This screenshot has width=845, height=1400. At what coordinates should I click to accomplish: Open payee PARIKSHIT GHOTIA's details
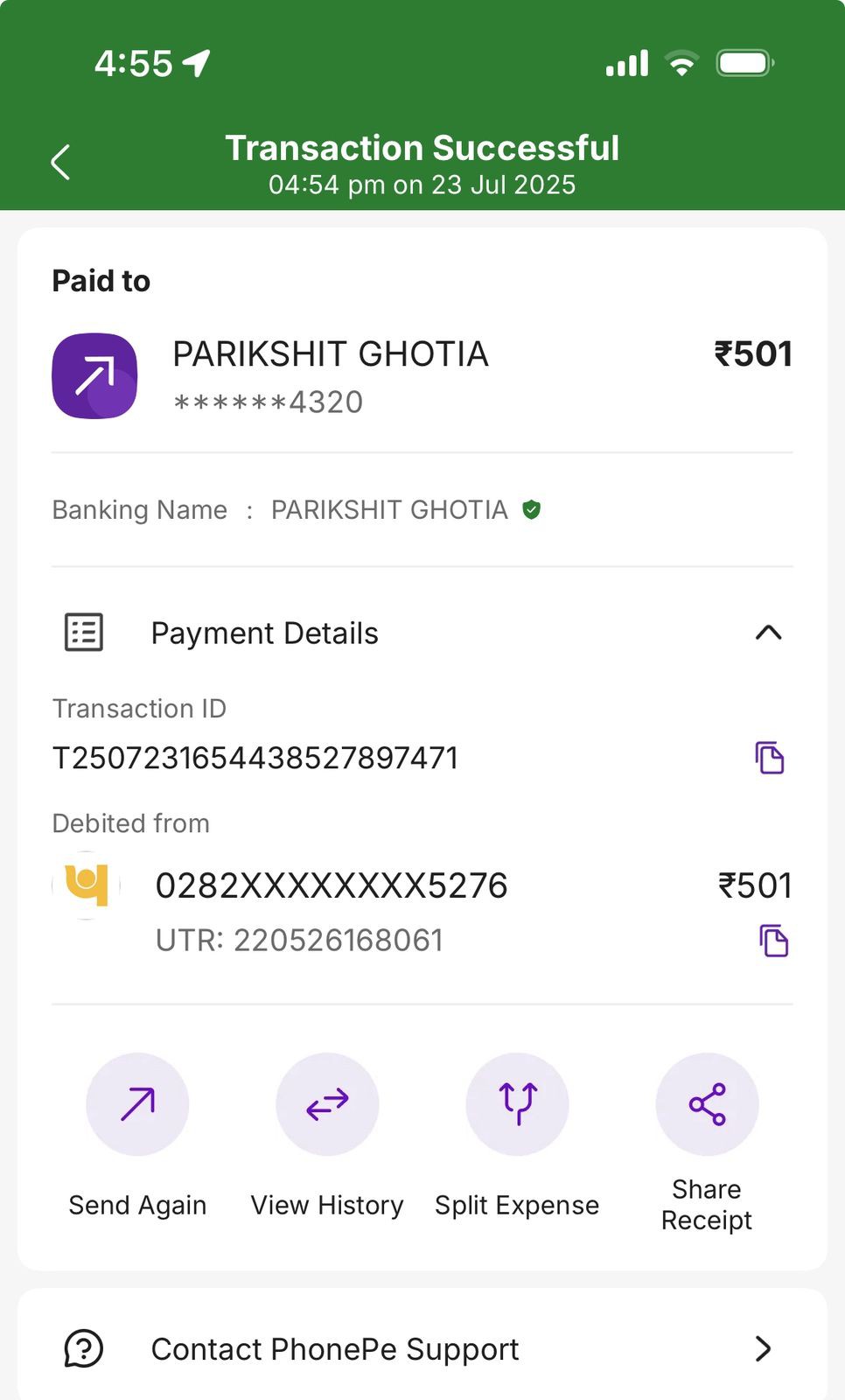(422, 376)
